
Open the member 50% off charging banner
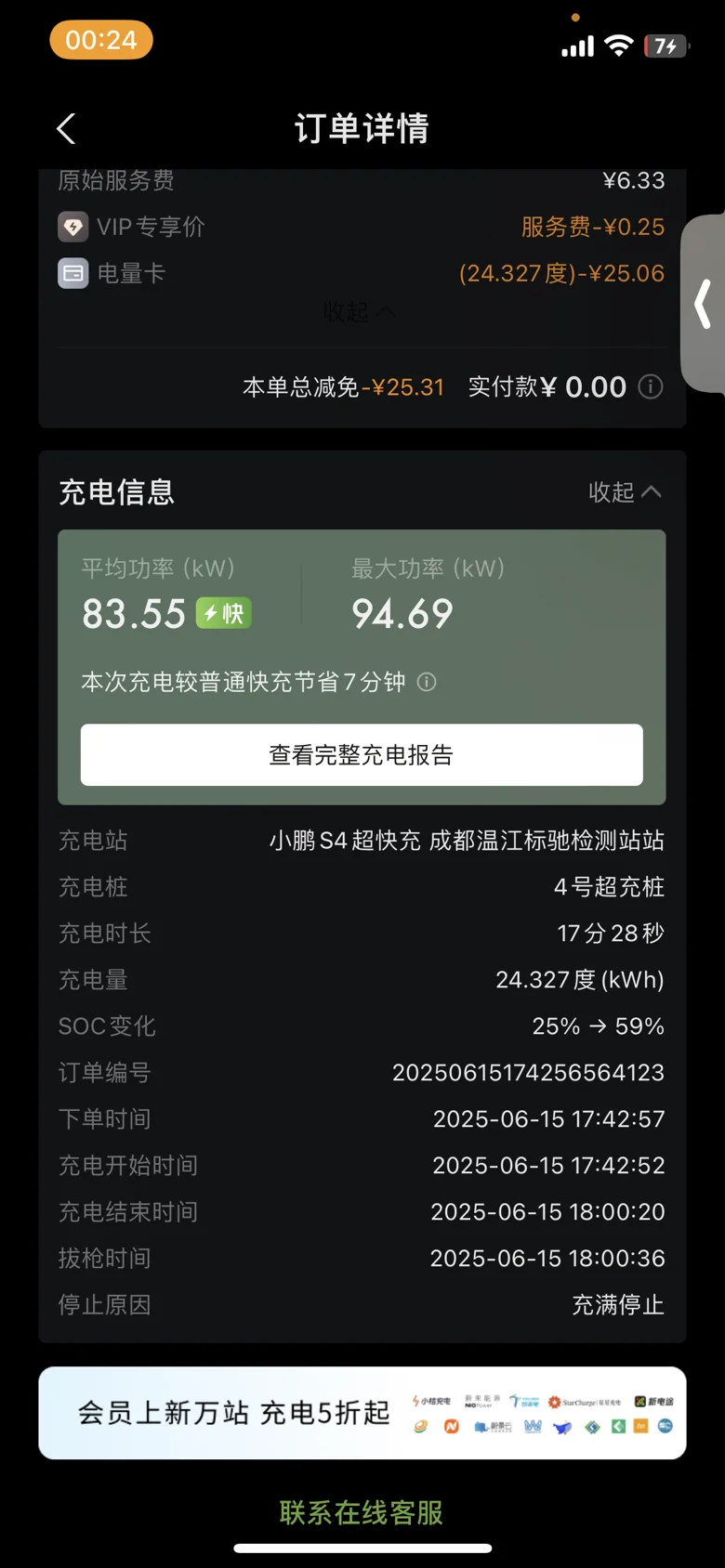click(362, 1413)
